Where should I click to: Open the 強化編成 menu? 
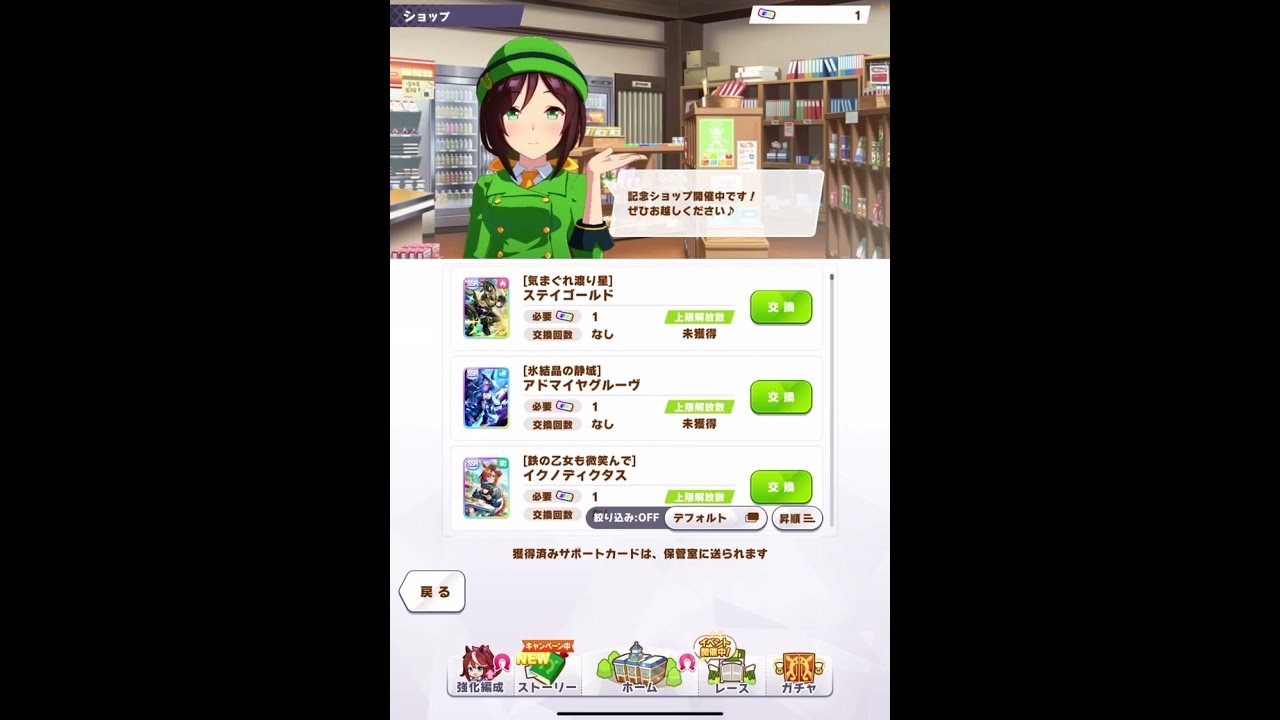click(480, 671)
